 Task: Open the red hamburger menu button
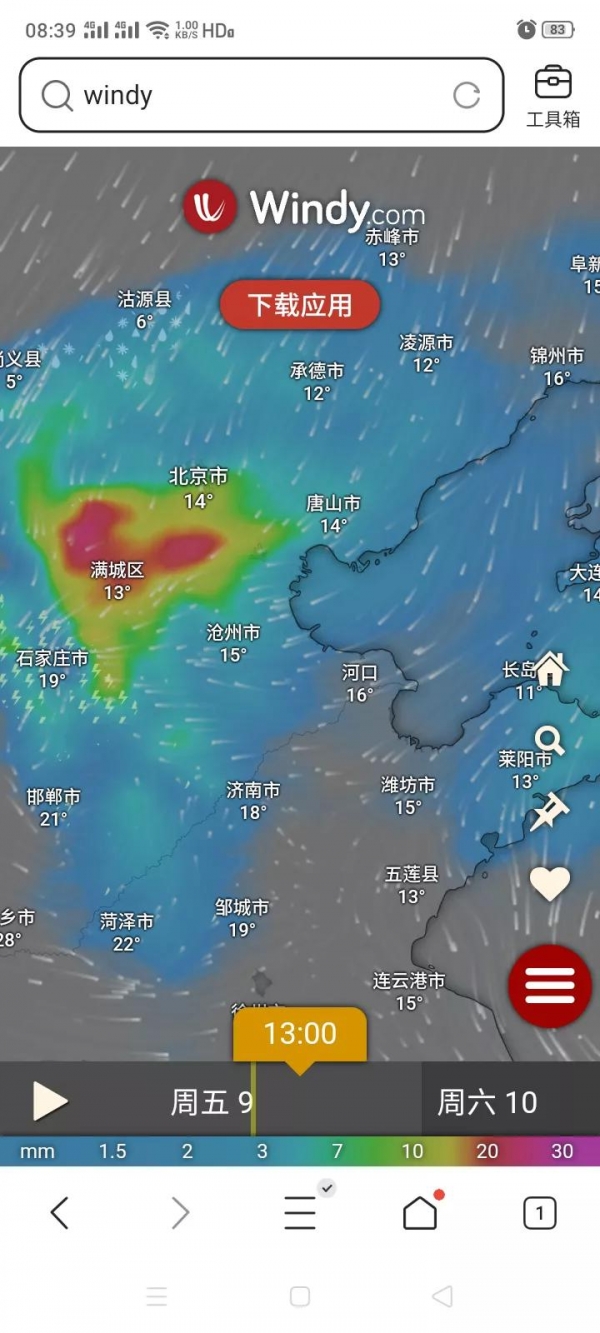click(x=550, y=986)
